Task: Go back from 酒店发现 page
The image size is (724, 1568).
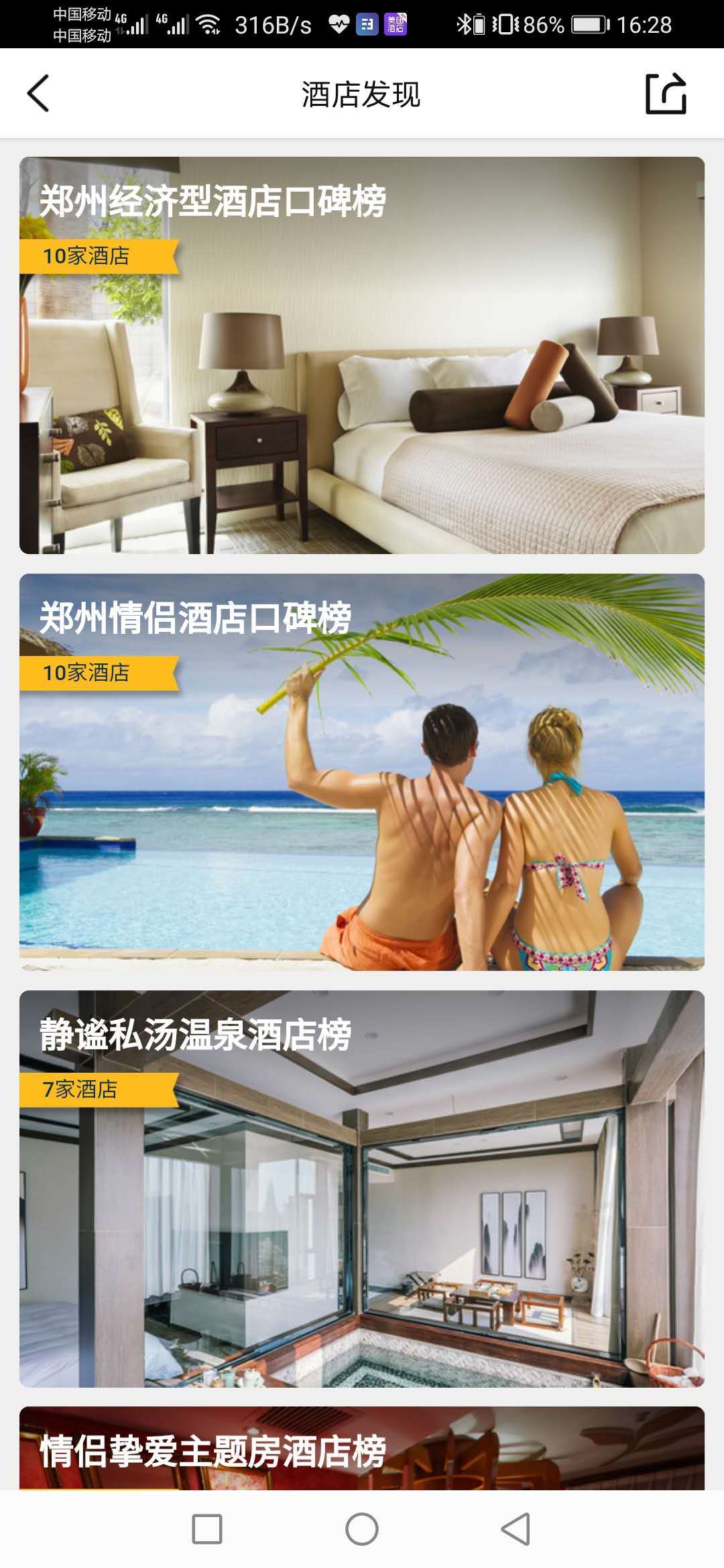Action: pos(38,93)
